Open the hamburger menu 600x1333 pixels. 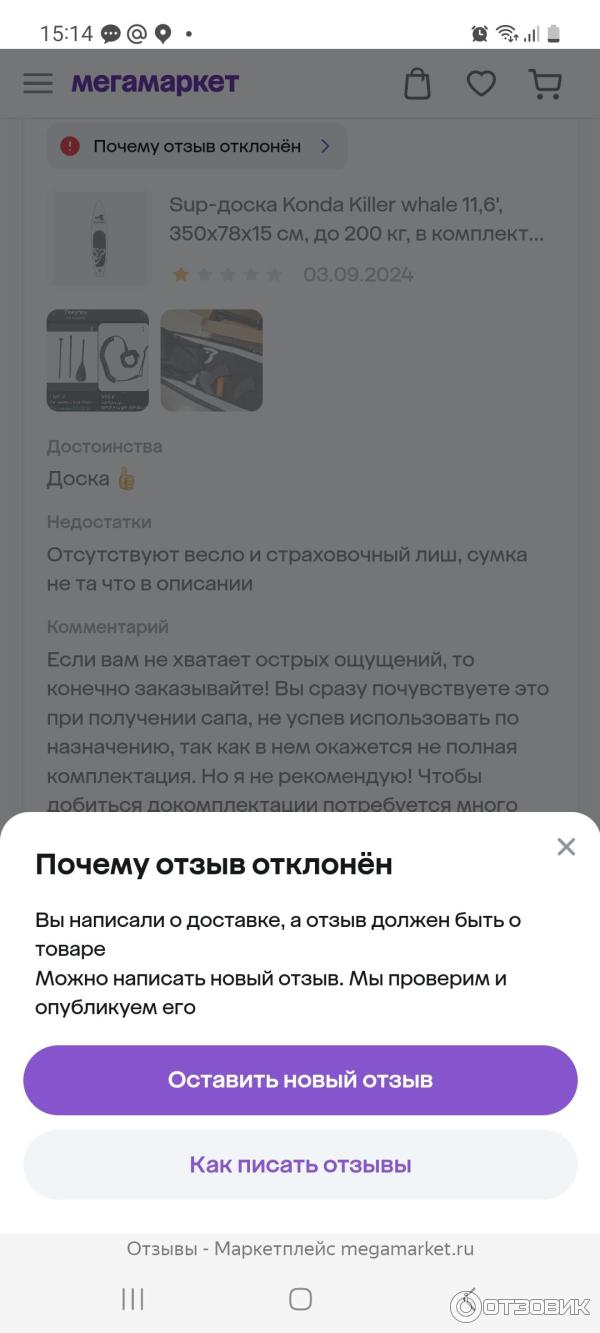[x=38, y=83]
